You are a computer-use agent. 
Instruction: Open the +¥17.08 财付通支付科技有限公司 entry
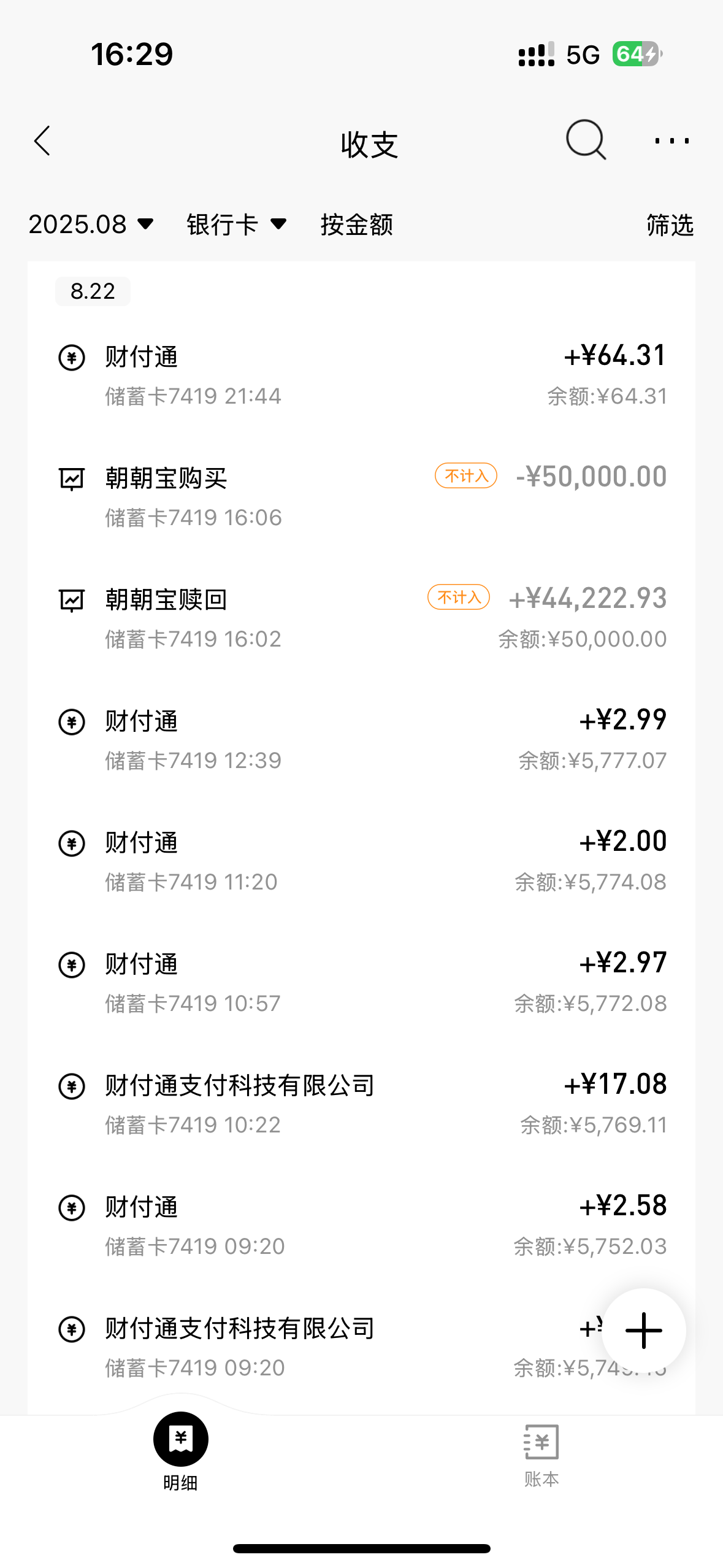(361, 1104)
